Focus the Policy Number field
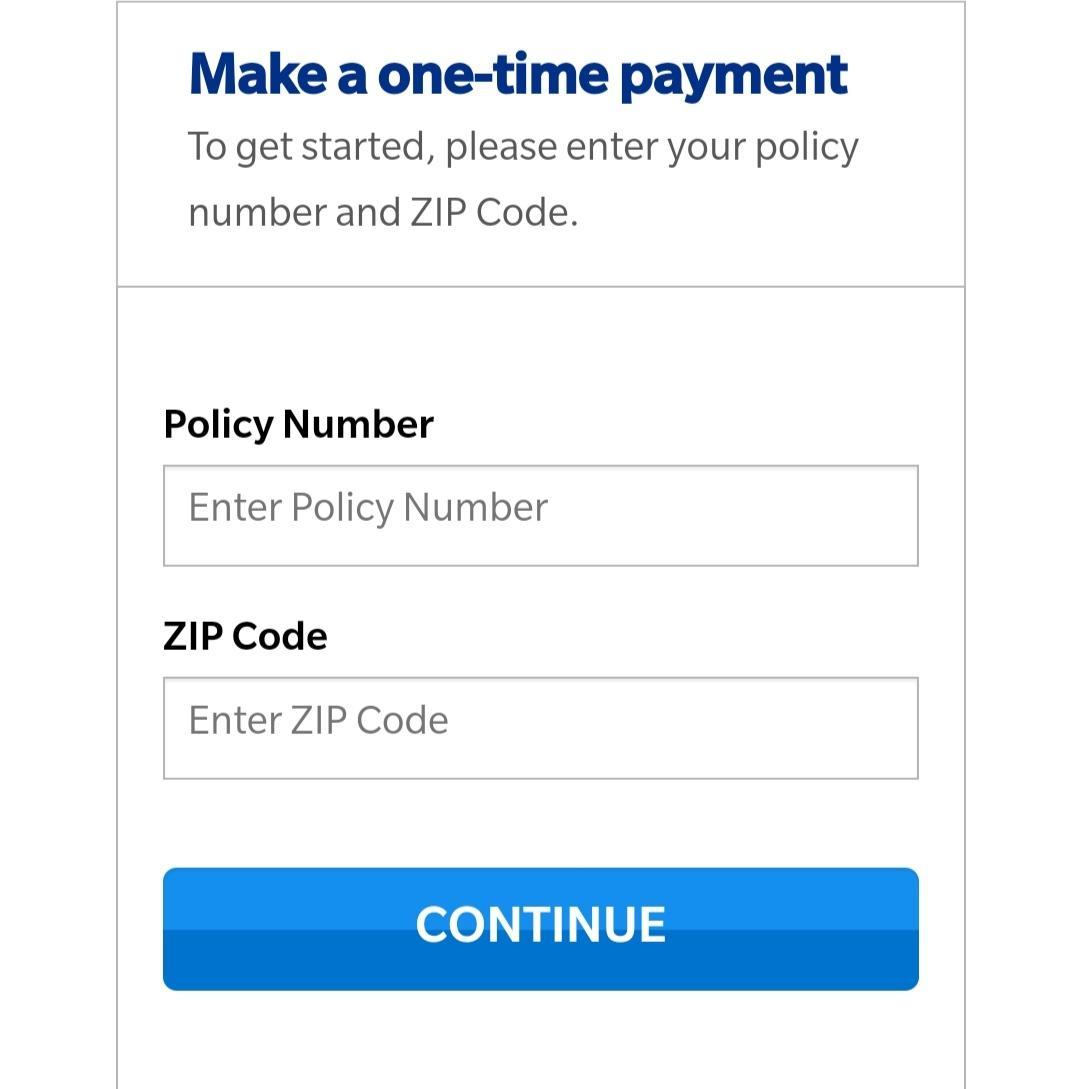1080x1089 pixels. tap(540, 515)
